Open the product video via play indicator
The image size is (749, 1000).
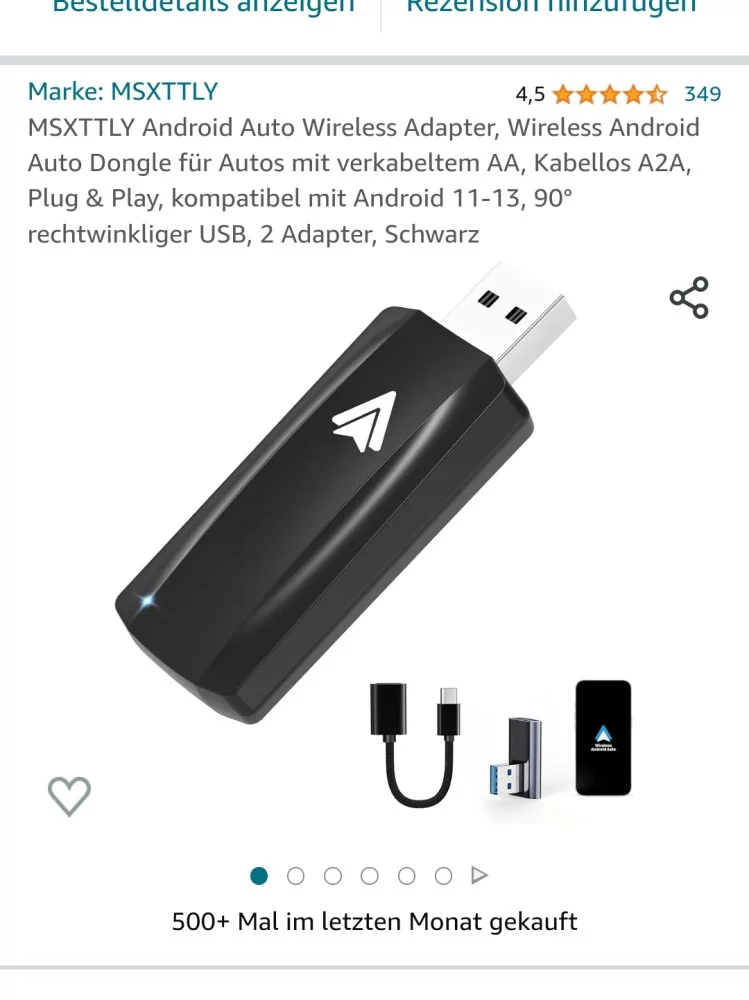(x=480, y=876)
